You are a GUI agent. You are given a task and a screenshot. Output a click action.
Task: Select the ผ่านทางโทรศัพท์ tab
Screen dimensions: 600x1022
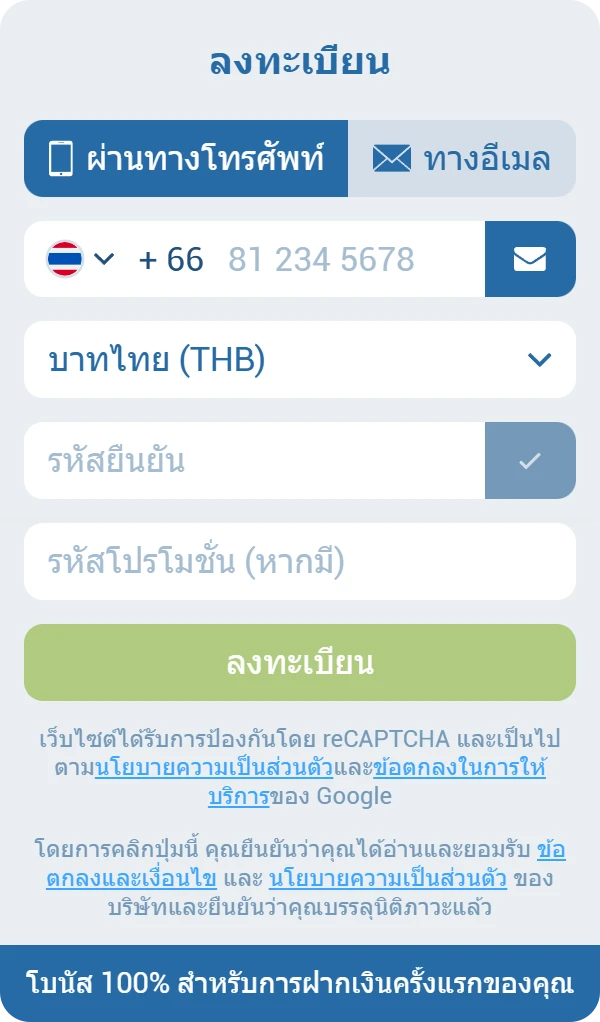pyautogui.click(x=186, y=159)
